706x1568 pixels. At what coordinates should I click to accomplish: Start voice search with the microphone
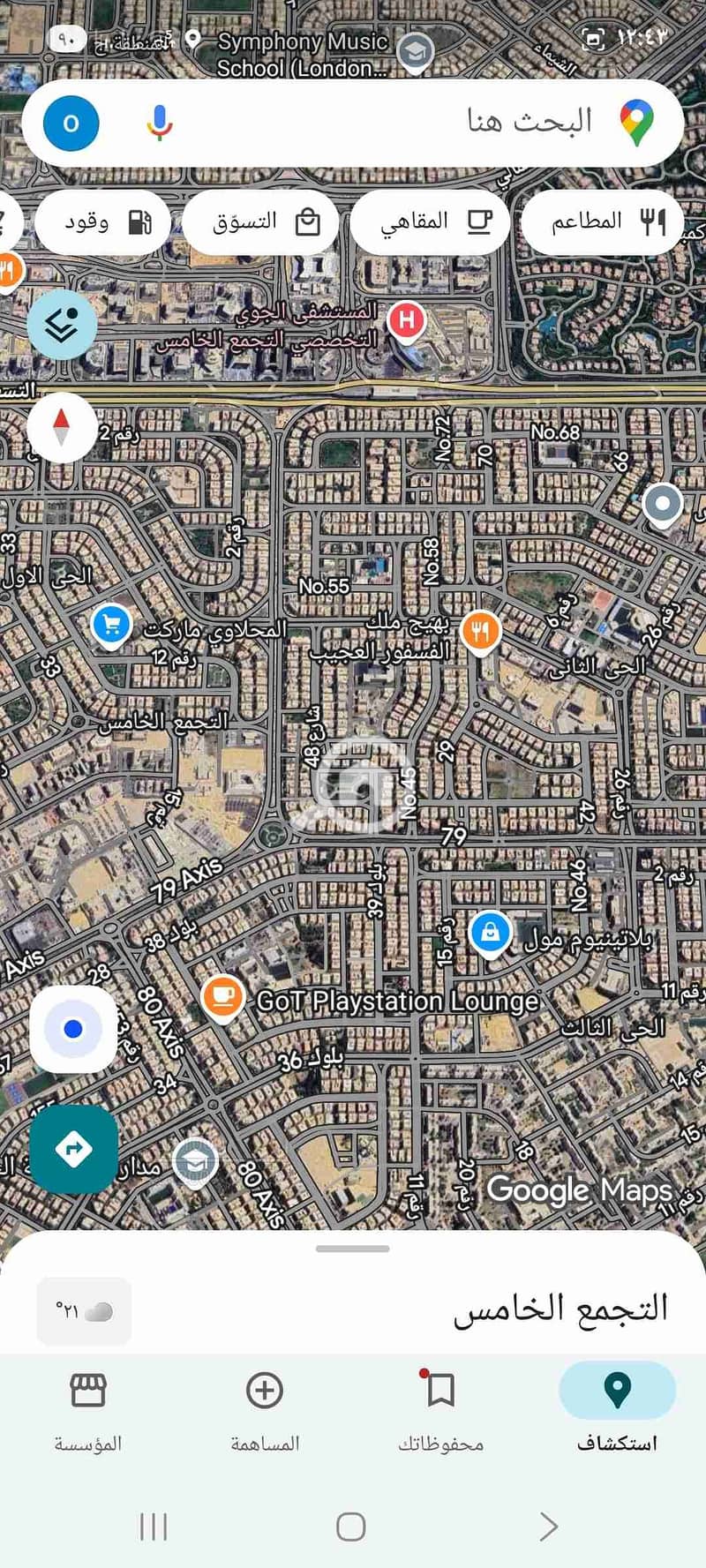click(159, 123)
